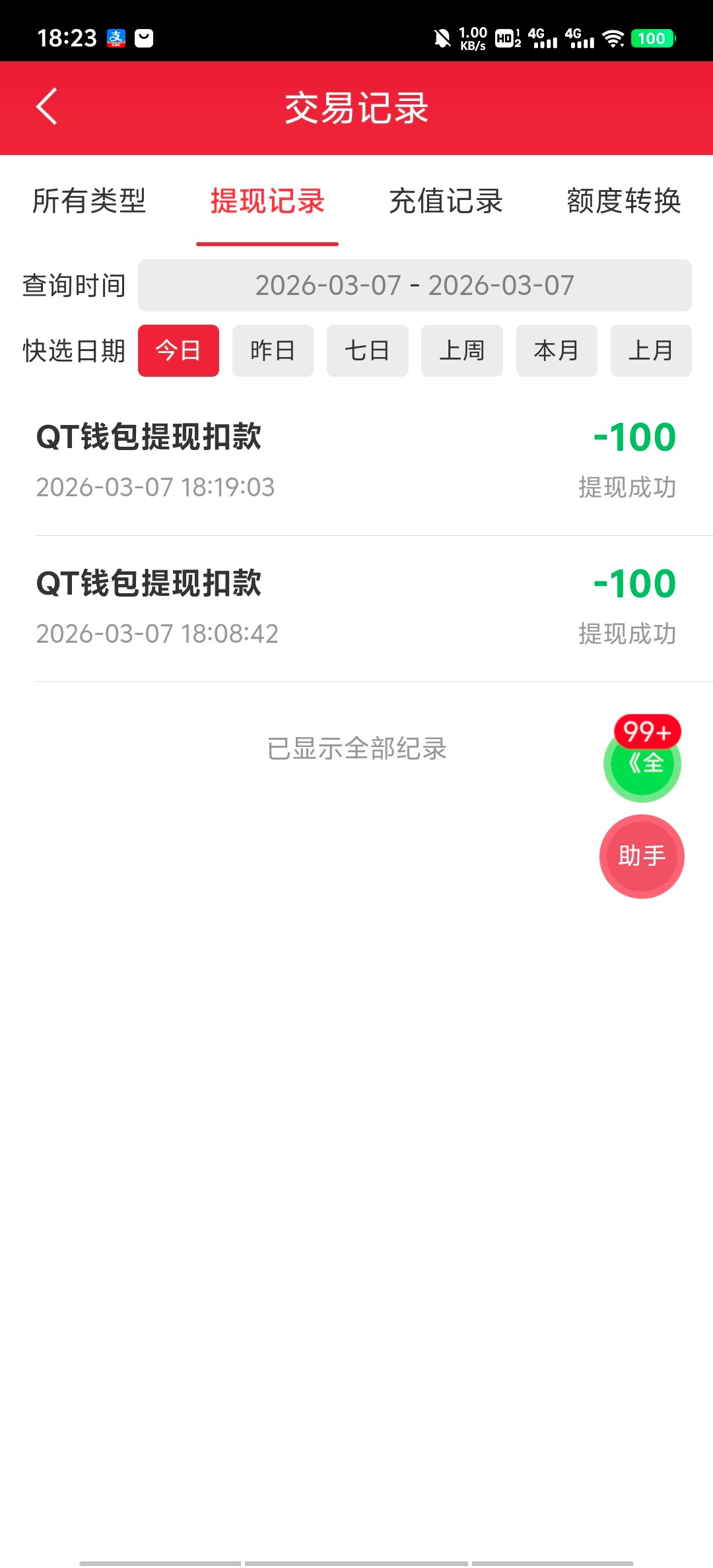This screenshot has height=1568, width=713.
Task: Tap the red 助手 assistant floating button
Action: [641, 856]
